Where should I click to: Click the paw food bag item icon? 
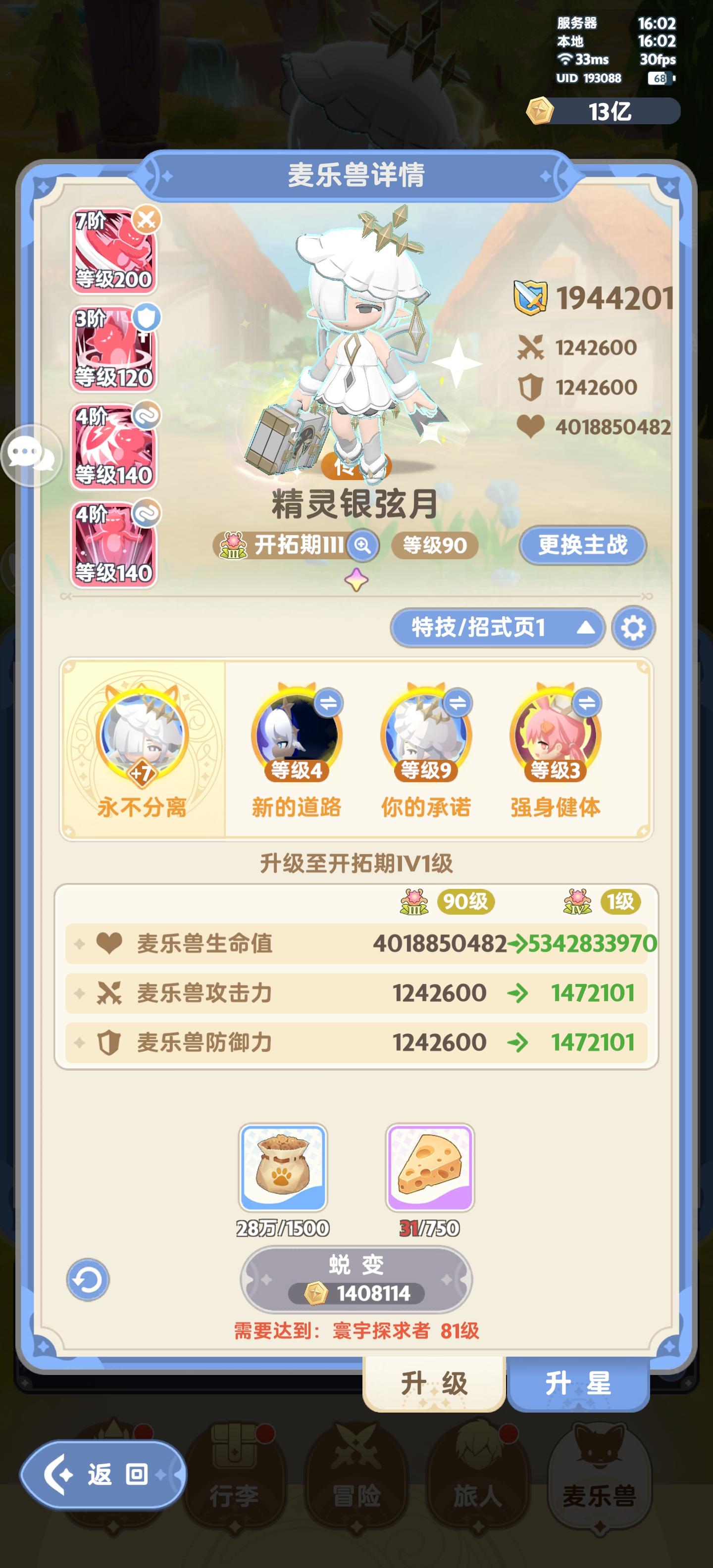tap(284, 1169)
